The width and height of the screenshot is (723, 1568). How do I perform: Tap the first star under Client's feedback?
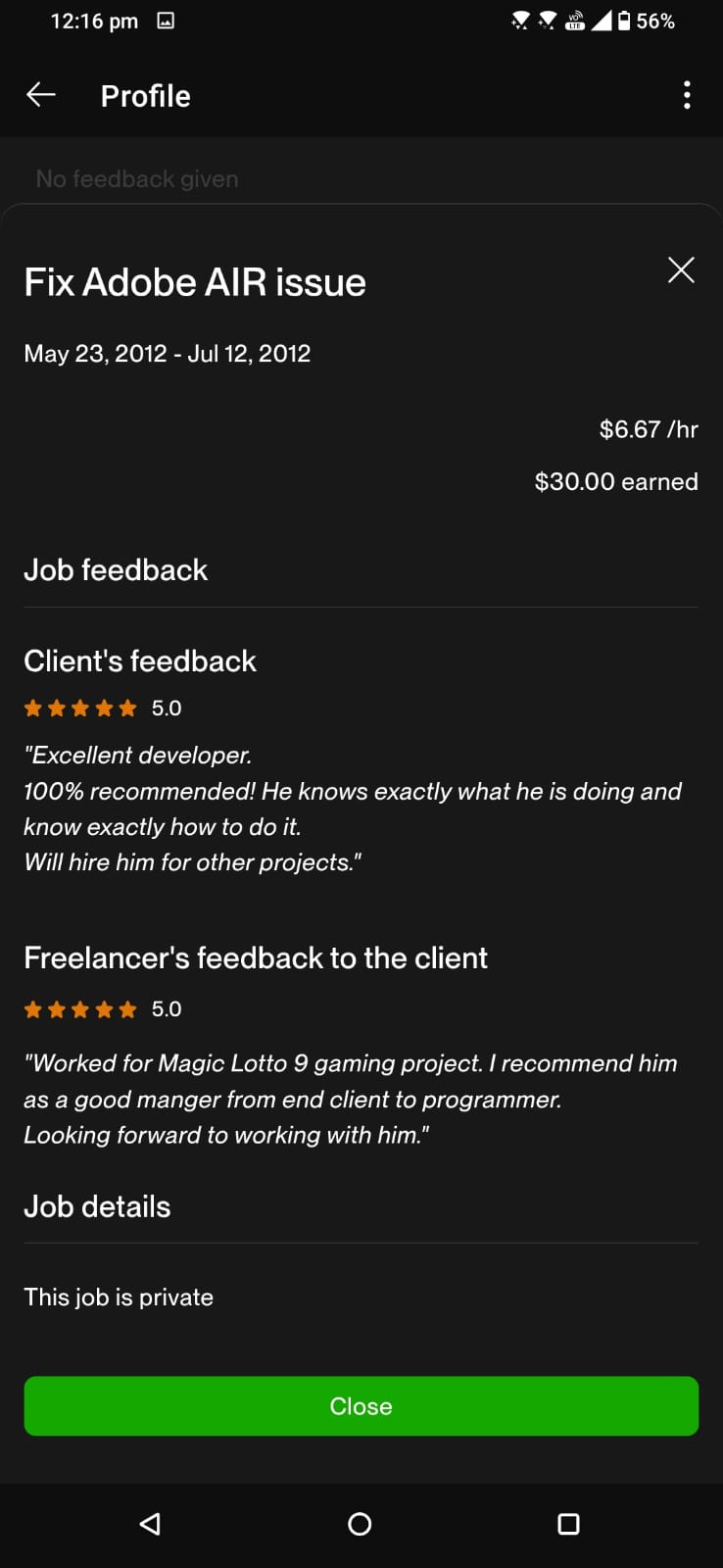coord(33,708)
